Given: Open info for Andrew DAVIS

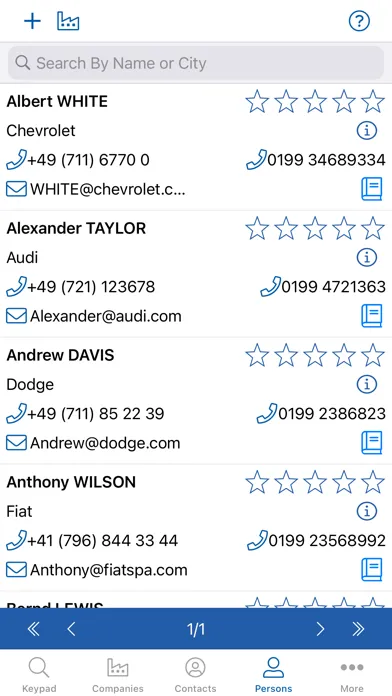Looking at the screenshot, I should (x=367, y=384).
